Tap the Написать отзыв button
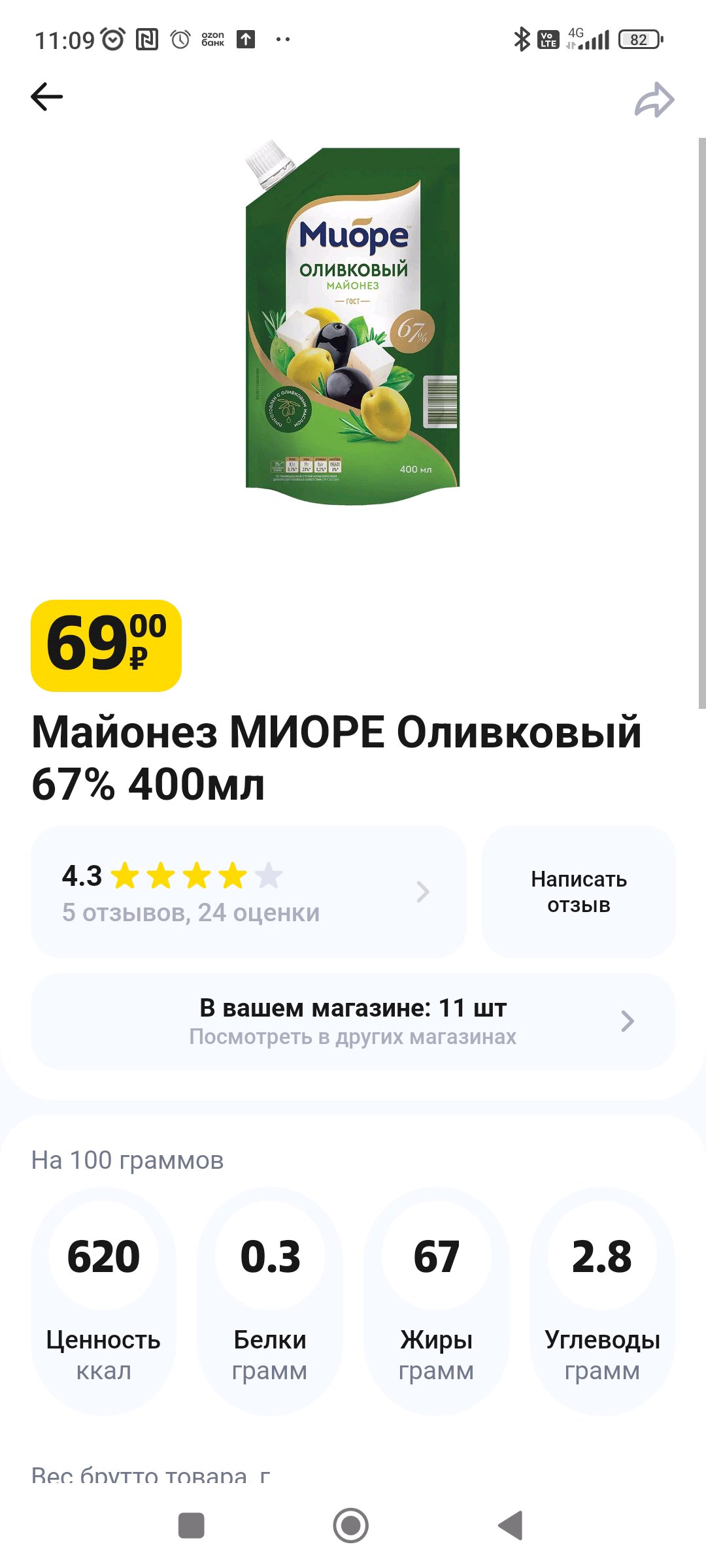 pos(579,892)
